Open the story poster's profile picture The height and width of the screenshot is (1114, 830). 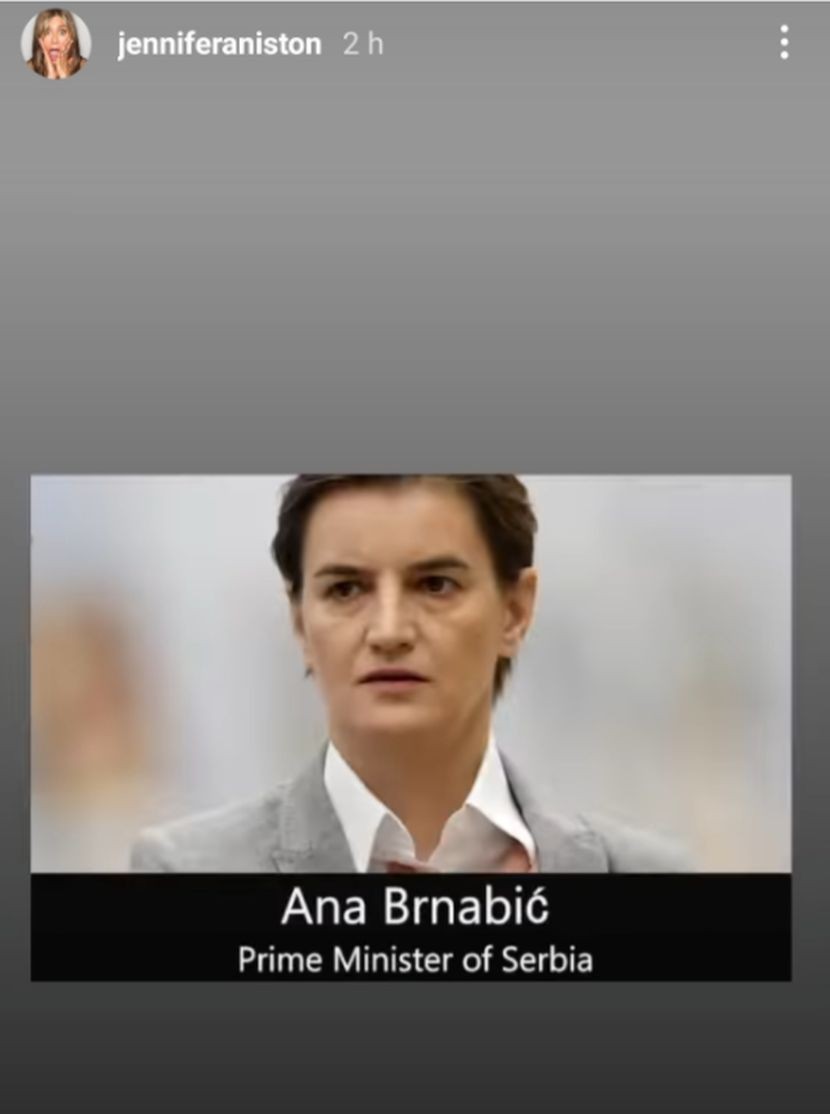pyautogui.click(x=56, y=43)
